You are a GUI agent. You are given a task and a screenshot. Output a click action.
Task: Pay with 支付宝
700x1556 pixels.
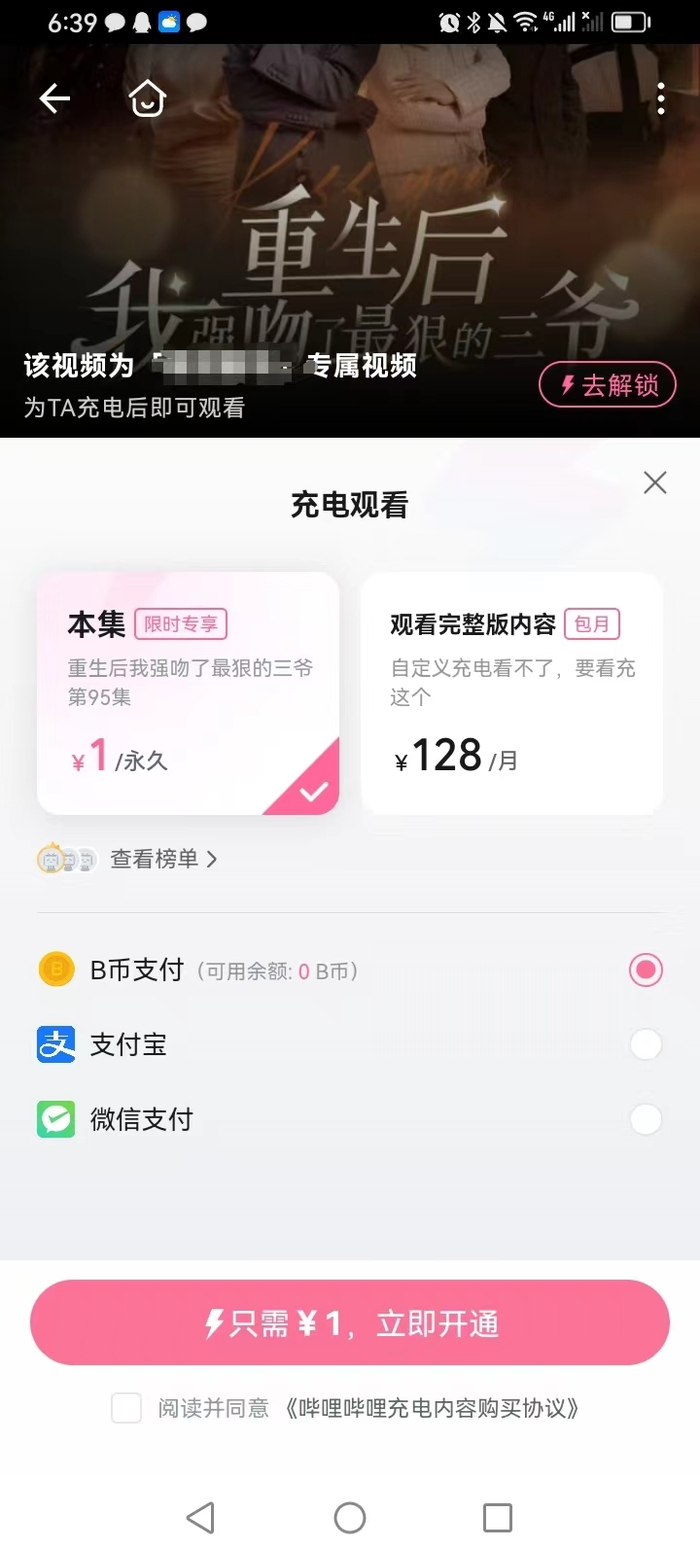[x=646, y=1045]
